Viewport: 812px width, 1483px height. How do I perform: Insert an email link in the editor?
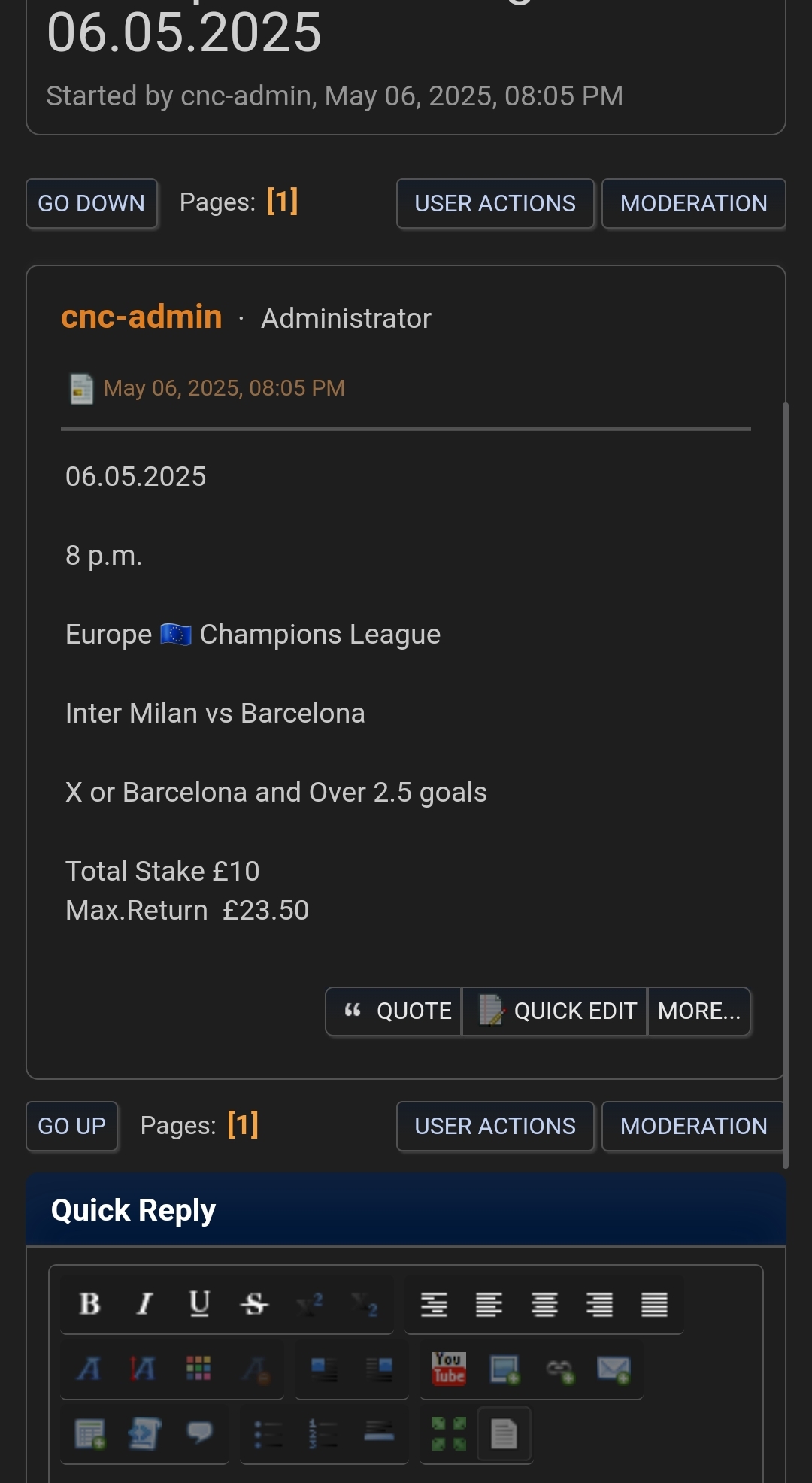tap(614, 1369)
